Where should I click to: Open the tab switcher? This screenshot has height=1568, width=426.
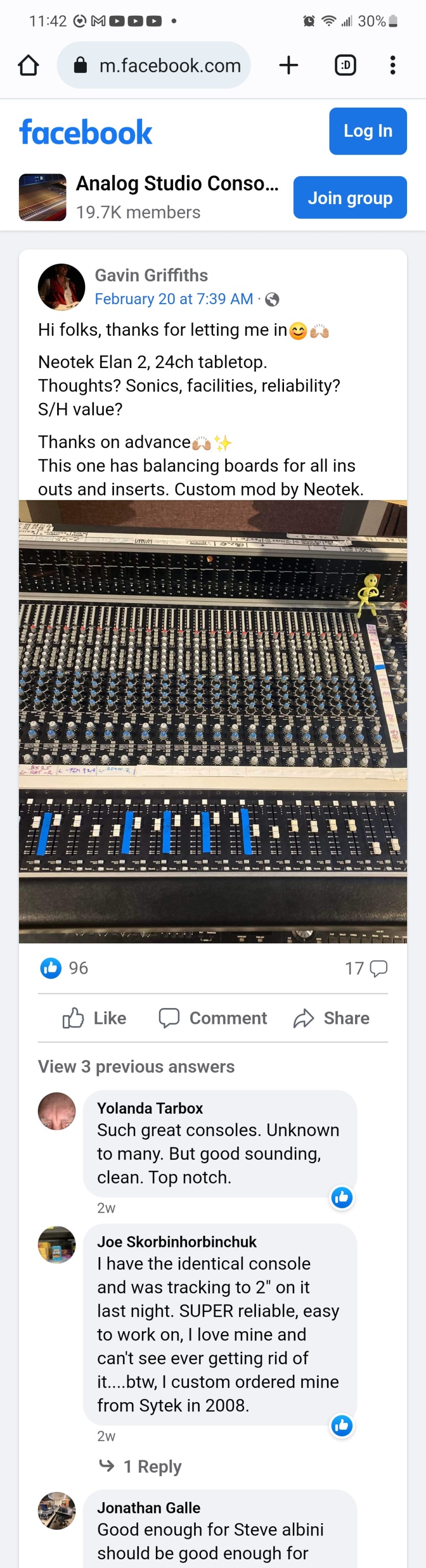[345, 65]
